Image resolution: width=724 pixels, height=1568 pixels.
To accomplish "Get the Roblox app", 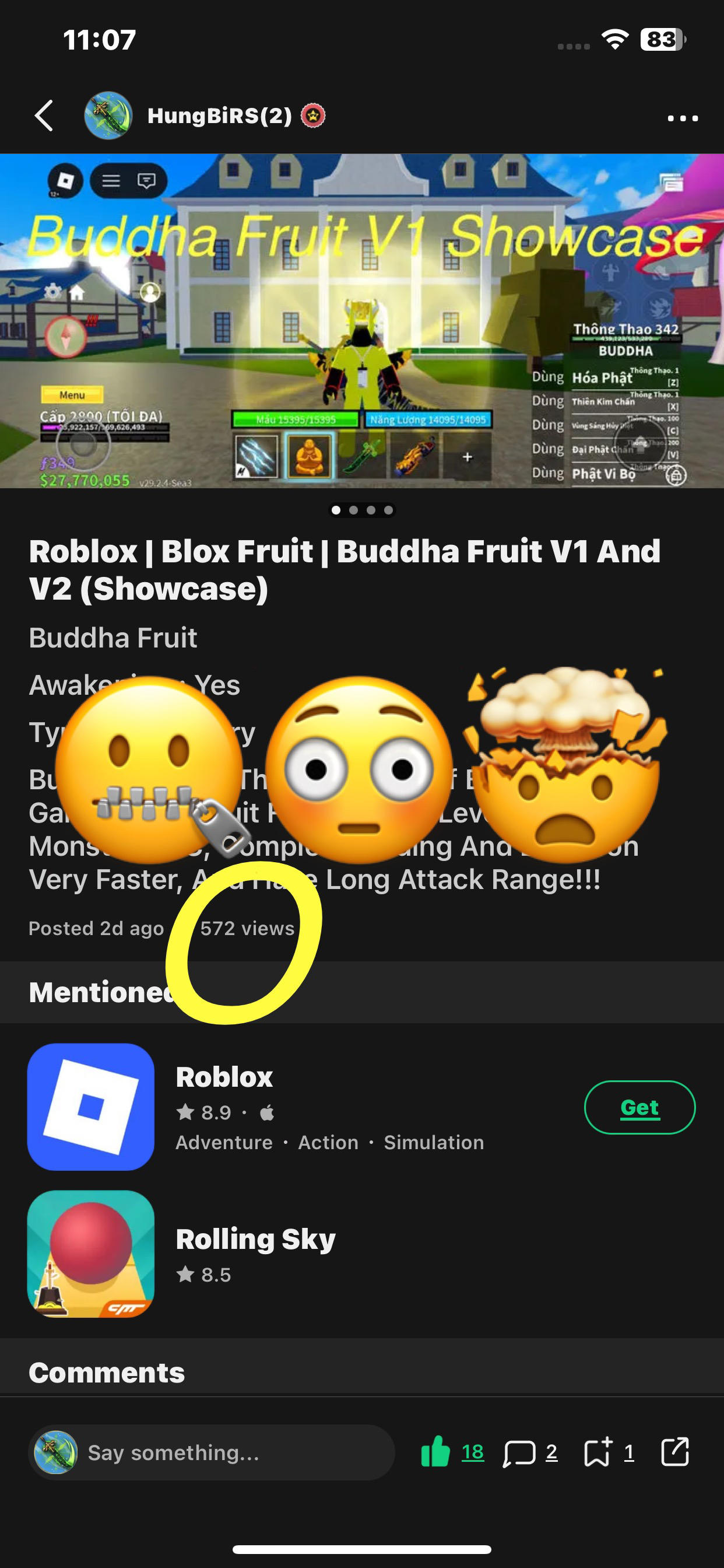I will pos(639,1107).
